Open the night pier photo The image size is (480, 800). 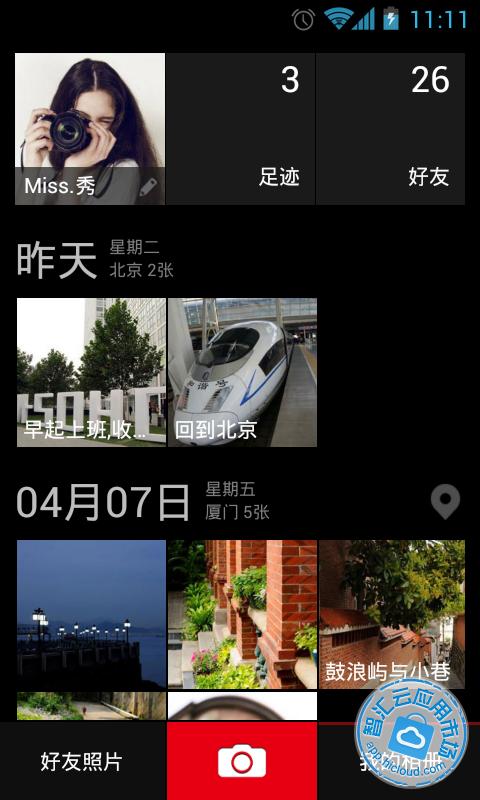click(91, 614)
